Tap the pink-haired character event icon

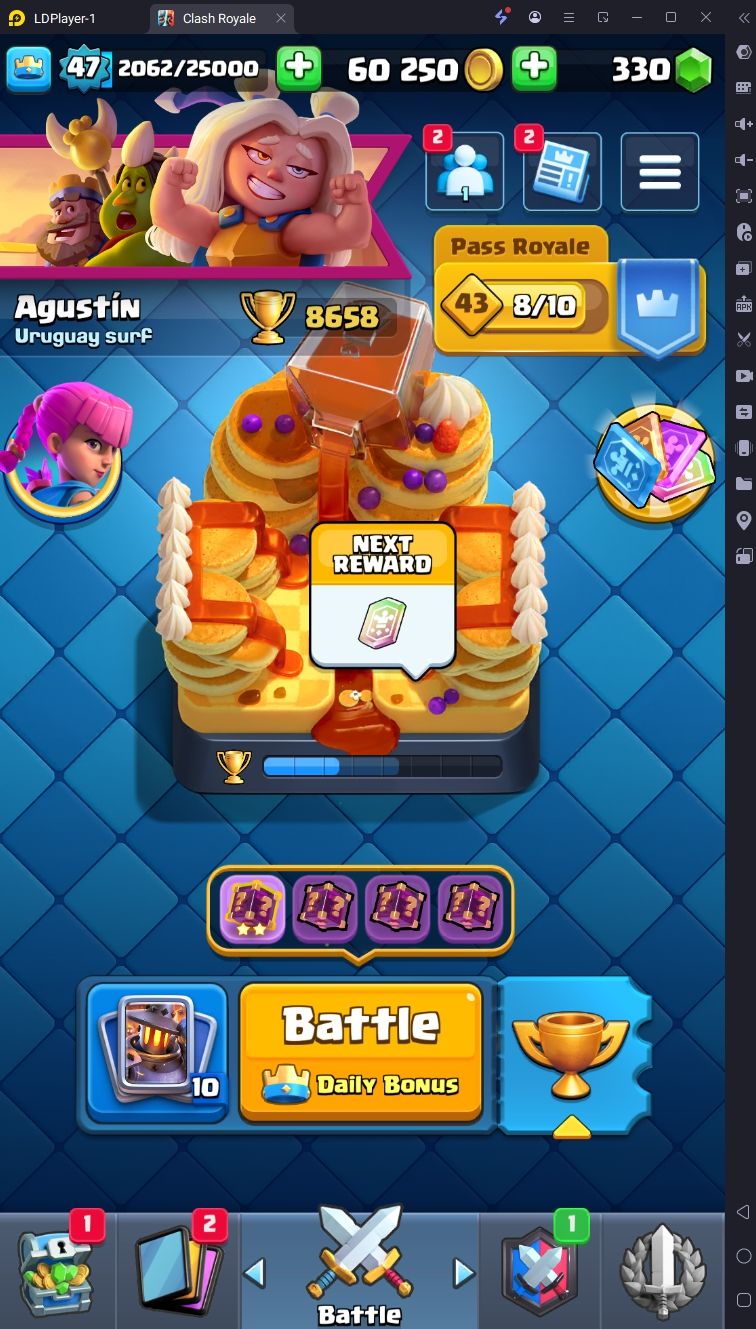point(63,447)
